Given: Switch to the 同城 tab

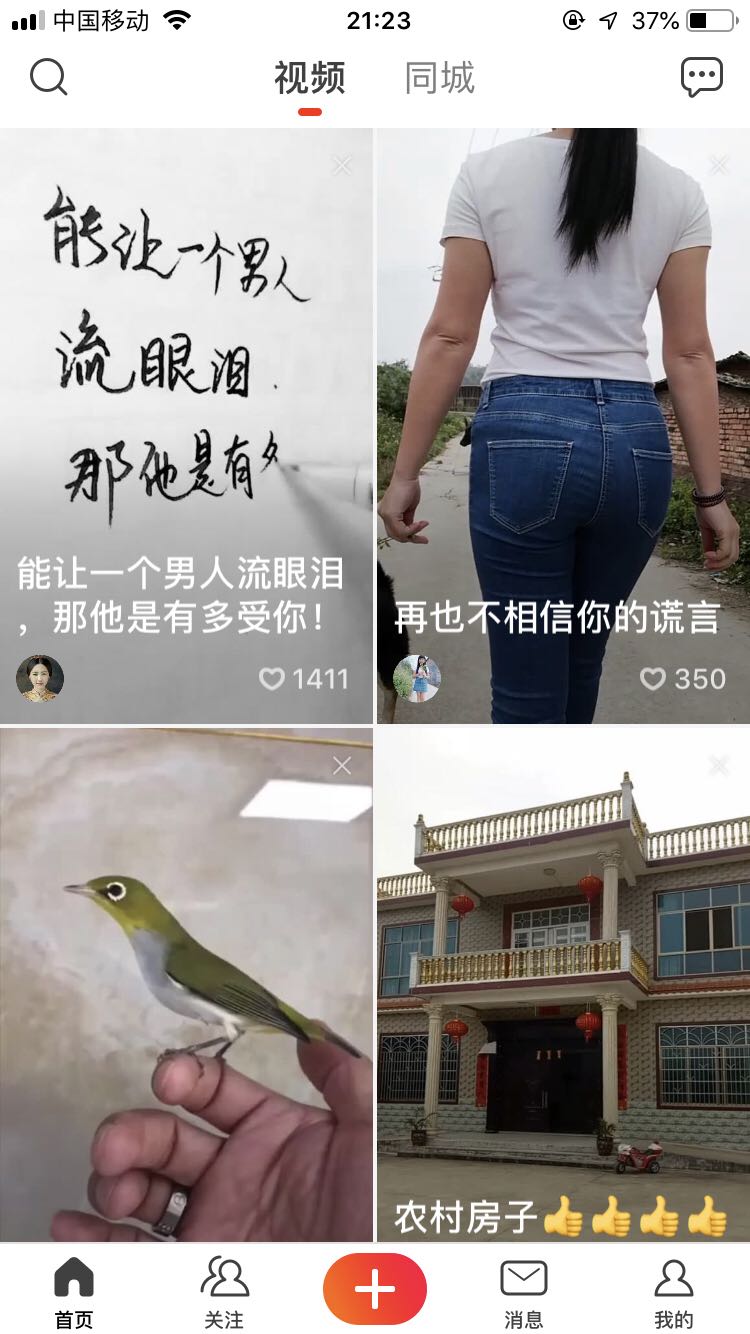Looking at the screenshot, I should point(439,78).
